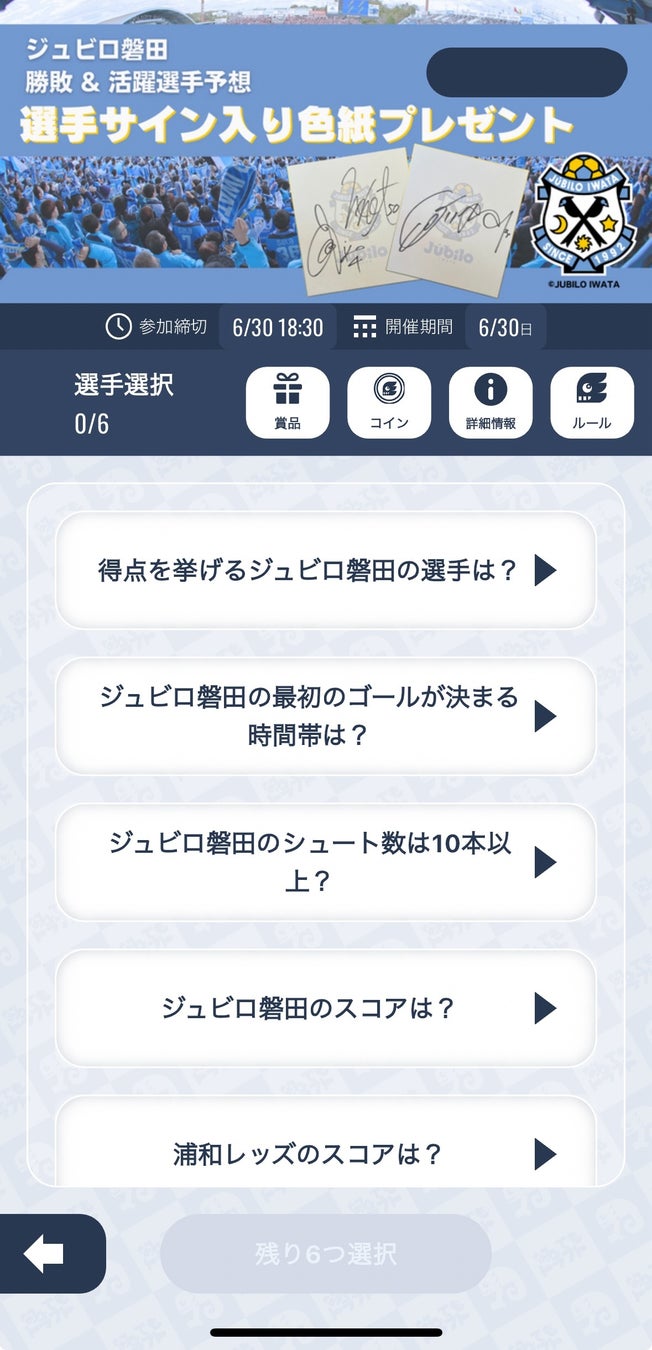652x1350 pixels.
Task: Go back with the left arrow button
Action: click(x=45, y=1254)
